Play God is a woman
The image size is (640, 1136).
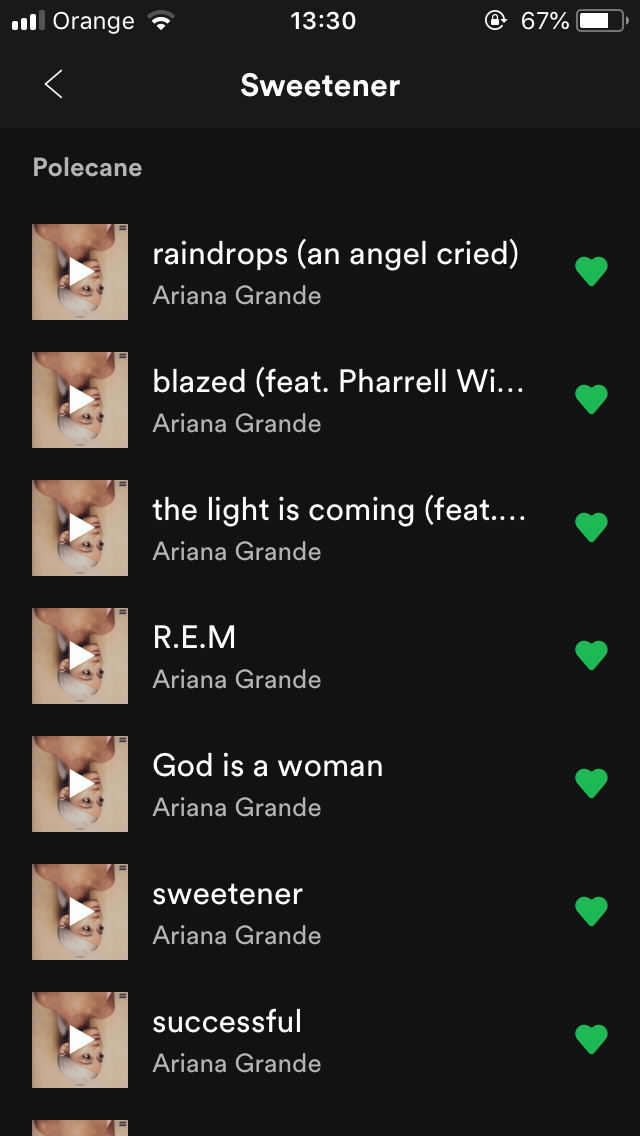click(x=80, y=784)
